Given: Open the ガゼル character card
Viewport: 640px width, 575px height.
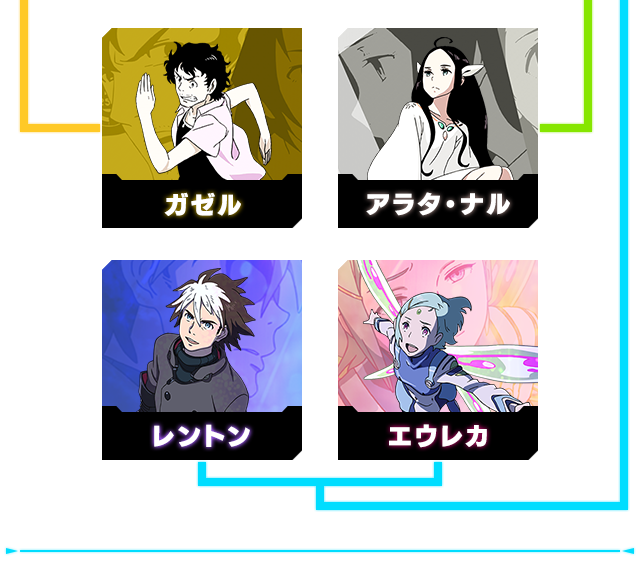Looking at the screenshot, I should click(x=202, y=128).
